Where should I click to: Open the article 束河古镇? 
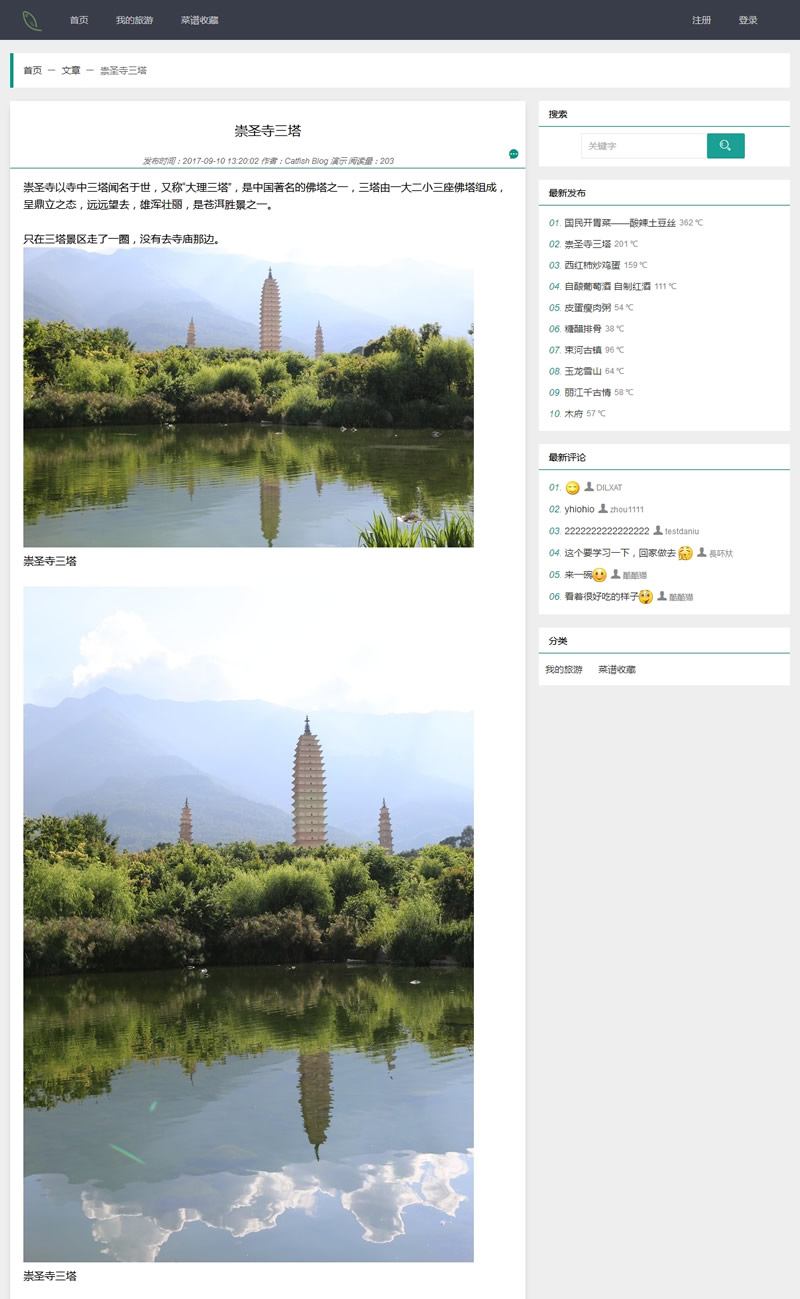click(x=583, y=350)
